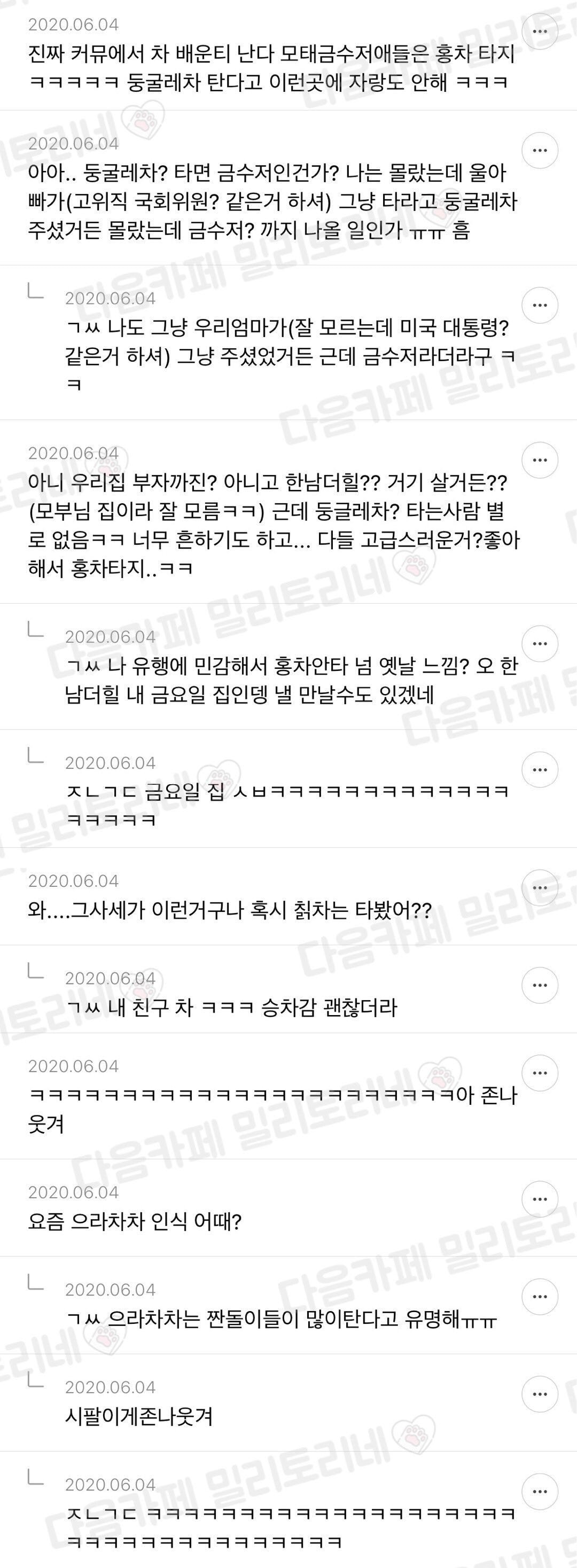Show options for the '유행에 민감해서' reply
Screen dimensions: 577x1568
[x=540, y=643]
